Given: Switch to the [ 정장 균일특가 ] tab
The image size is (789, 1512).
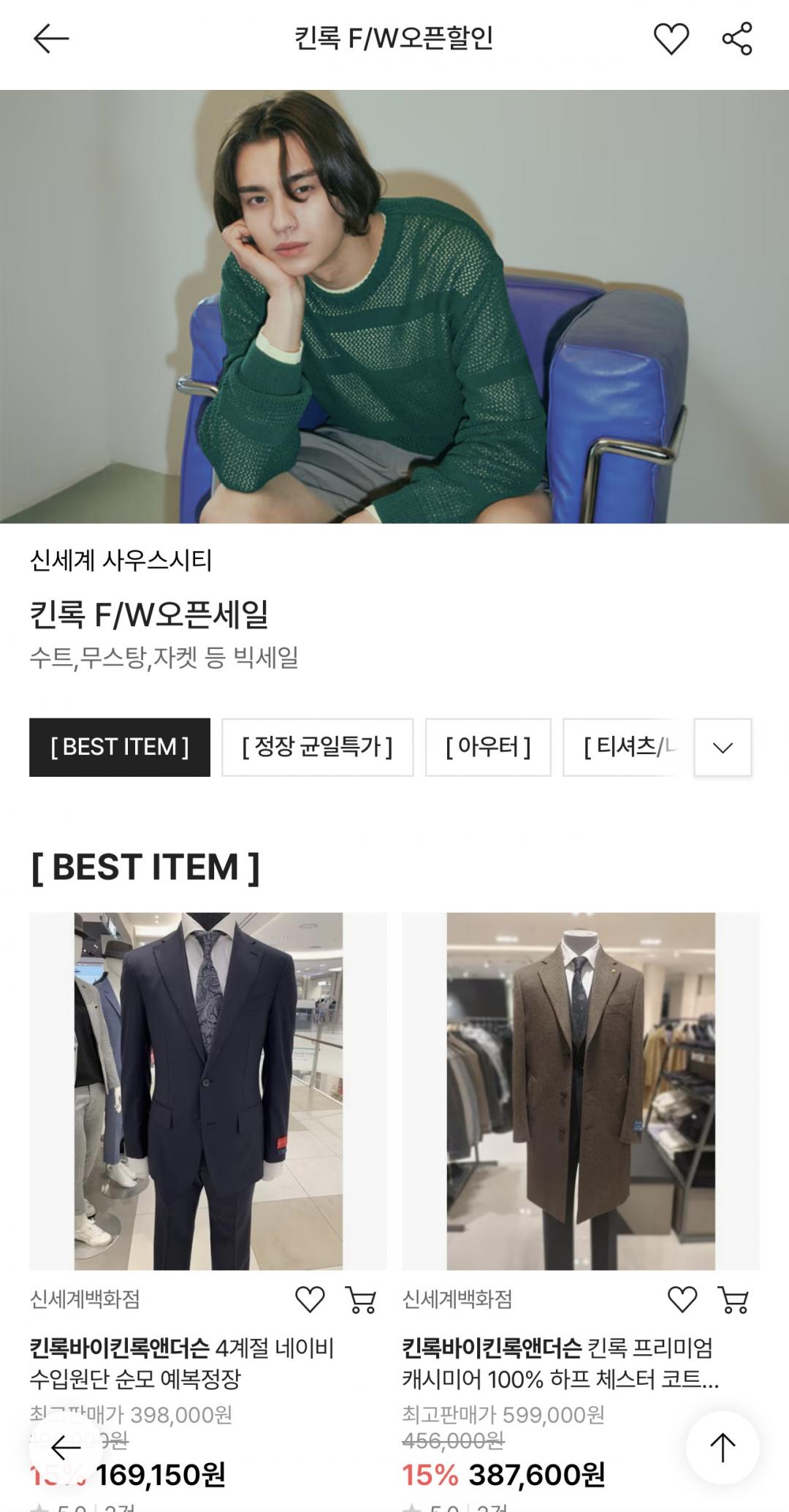Looking at the screenshot, I should (317, 747).
